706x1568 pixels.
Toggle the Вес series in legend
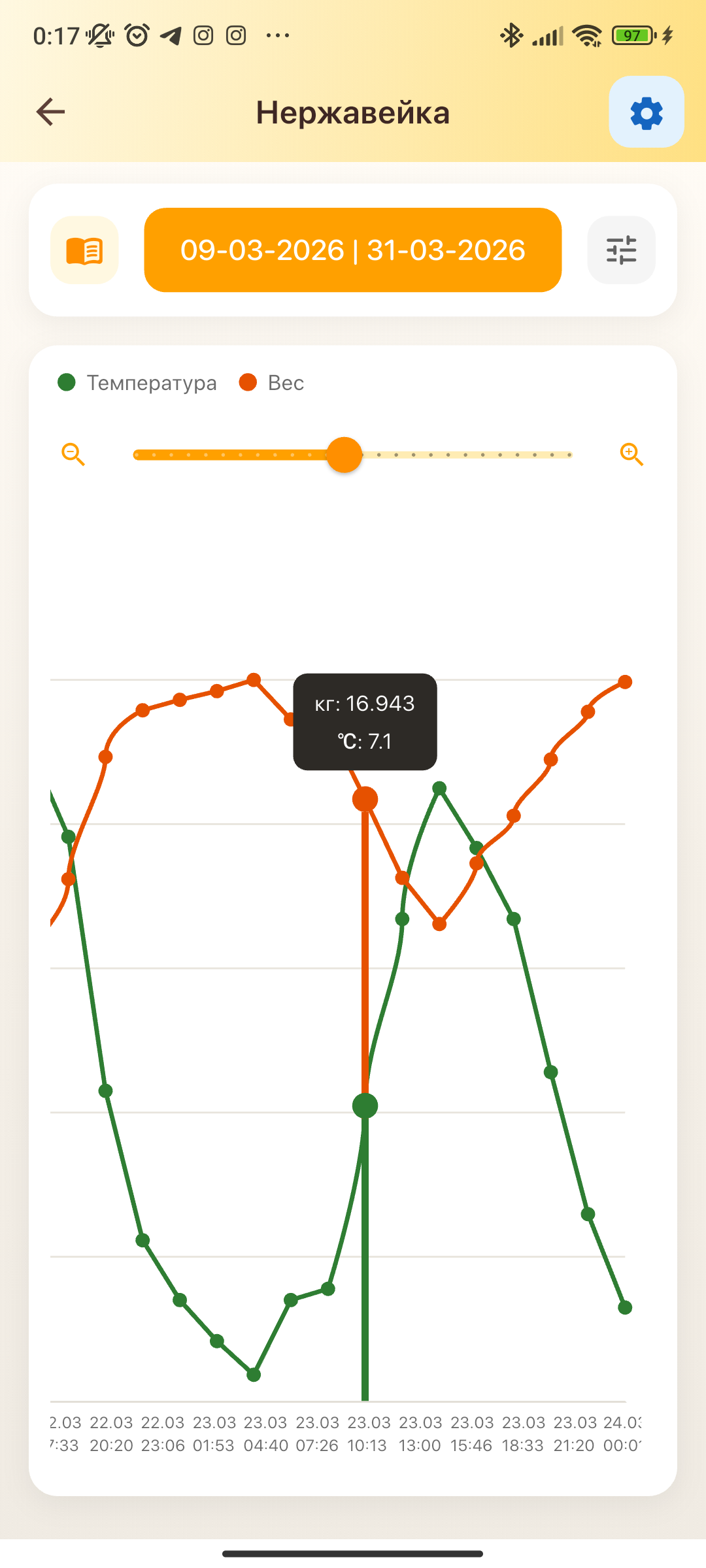(272, 383)
